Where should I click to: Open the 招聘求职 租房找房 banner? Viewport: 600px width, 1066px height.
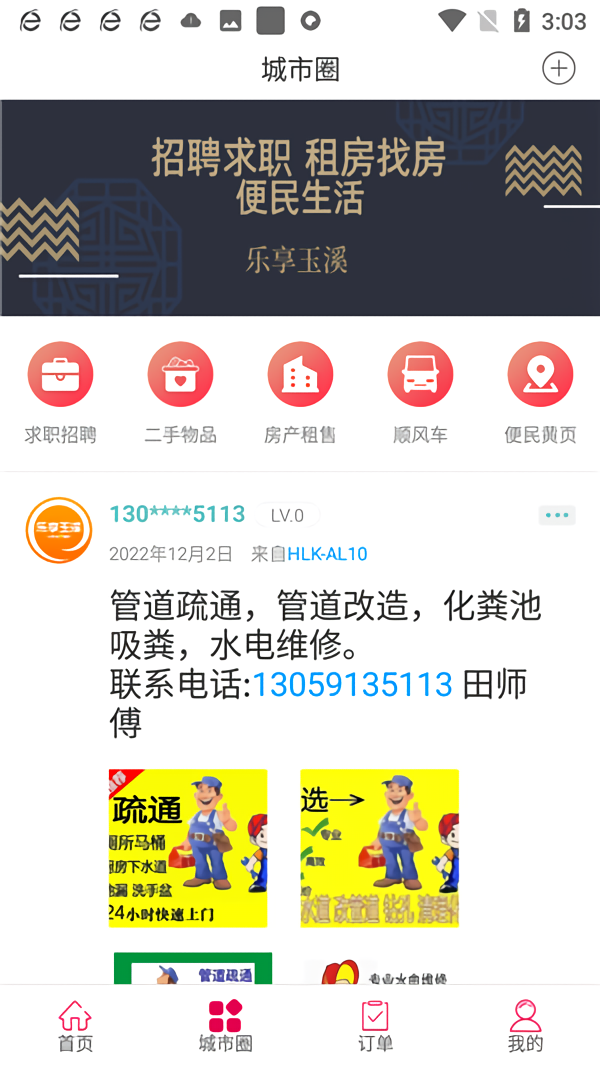coord(300,207)
